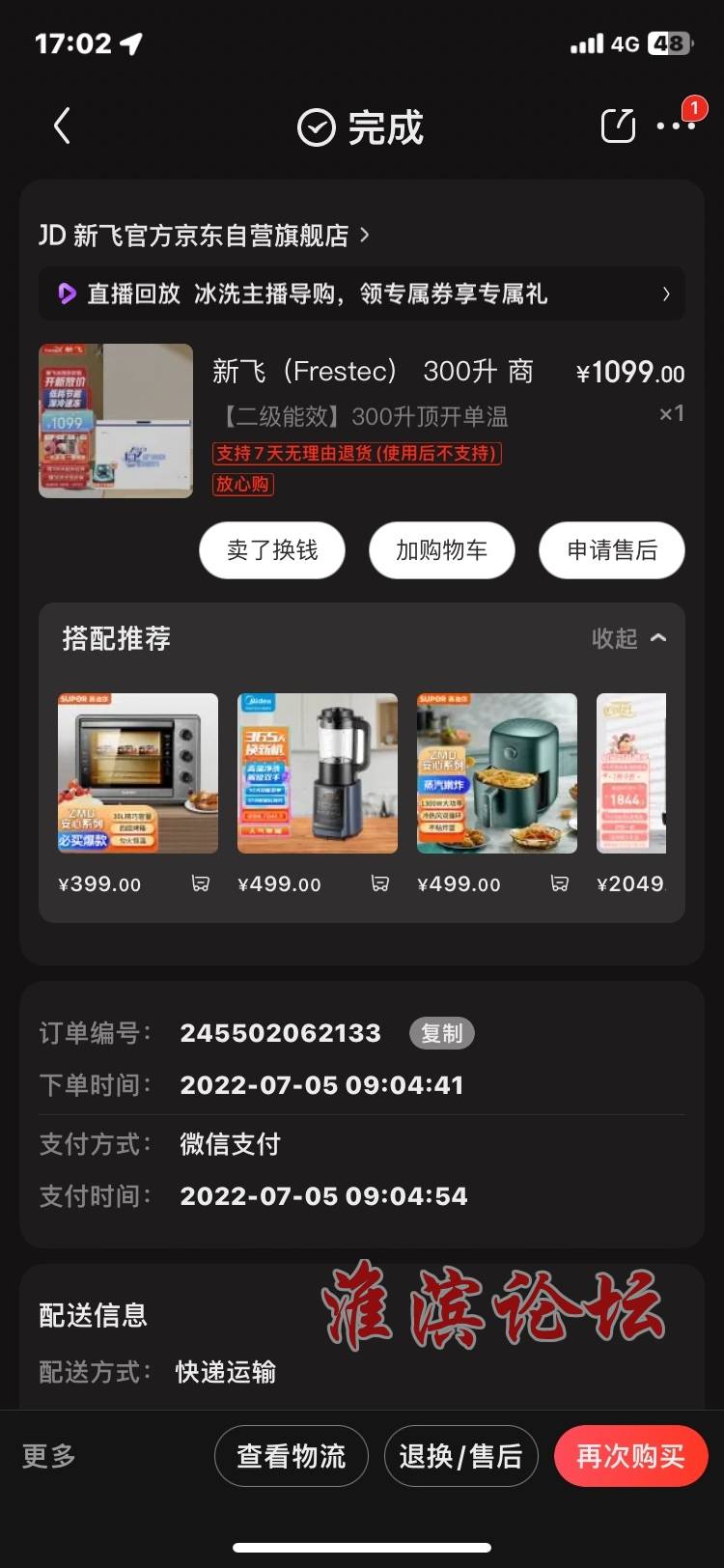The image size is (724, 1568).
Task: Tap 查看物流 to track shipment
Action: tap(291, 1456)
